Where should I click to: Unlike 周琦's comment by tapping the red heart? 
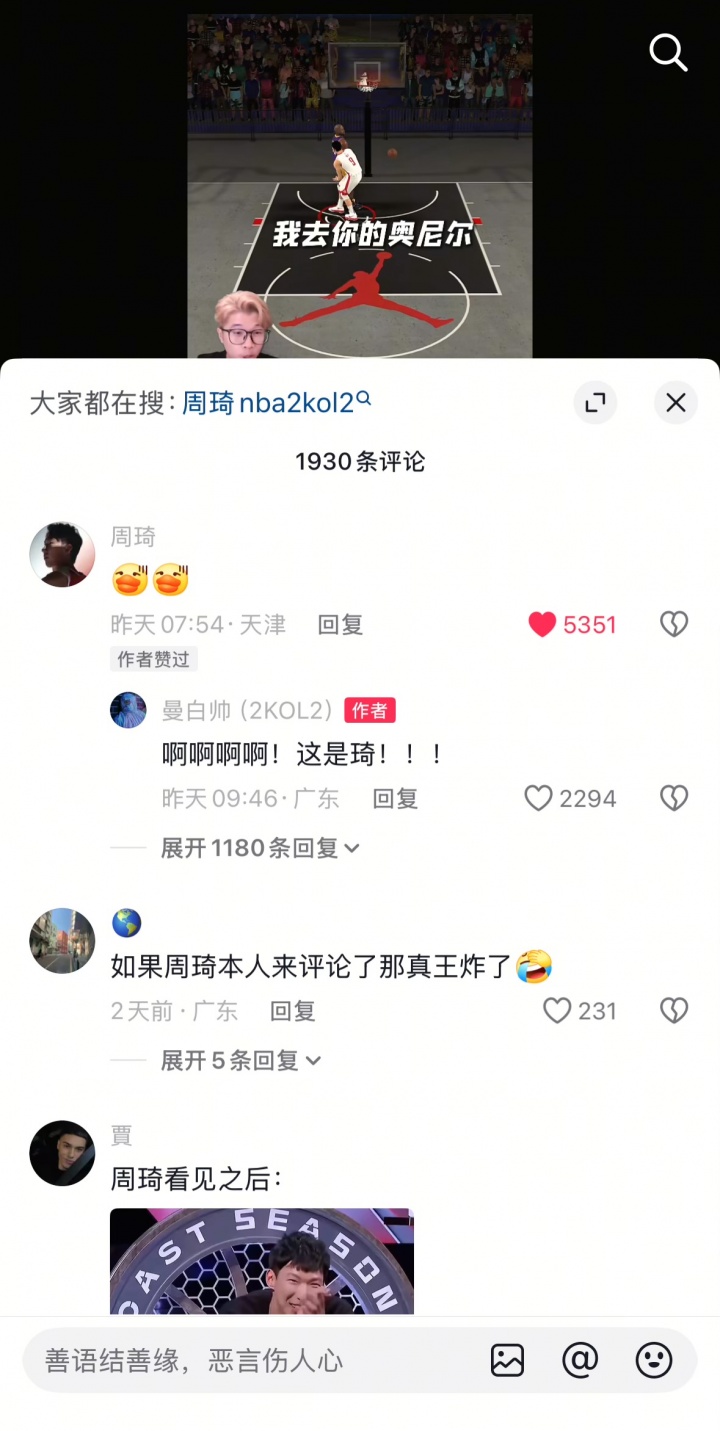coord(541,624)
